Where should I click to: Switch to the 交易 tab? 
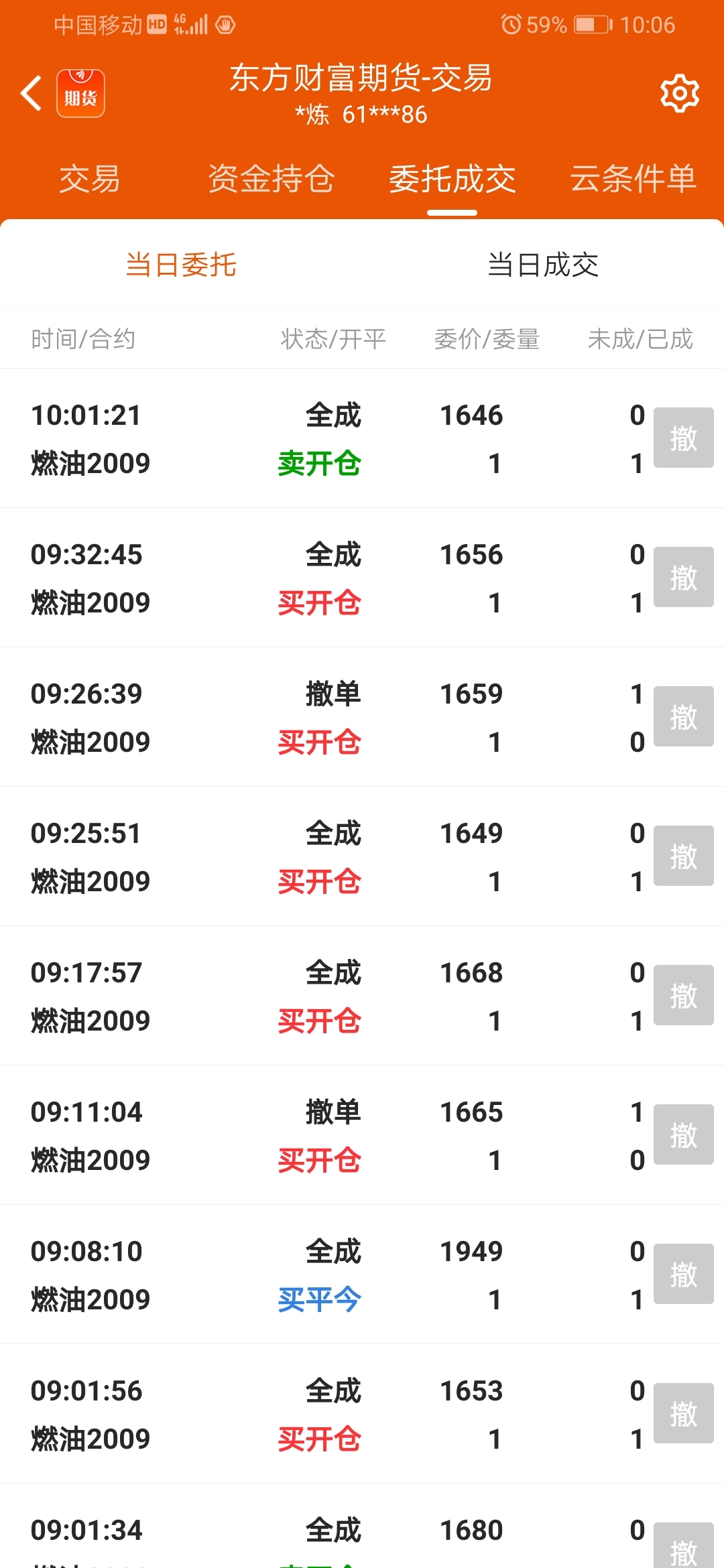coord(90,179)
